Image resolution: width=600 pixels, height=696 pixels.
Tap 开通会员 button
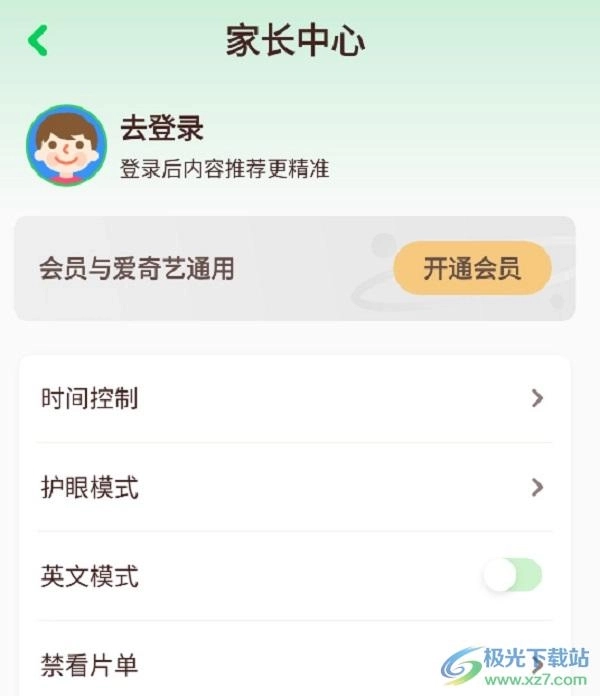pyautogui.click(x=472, y=268)
